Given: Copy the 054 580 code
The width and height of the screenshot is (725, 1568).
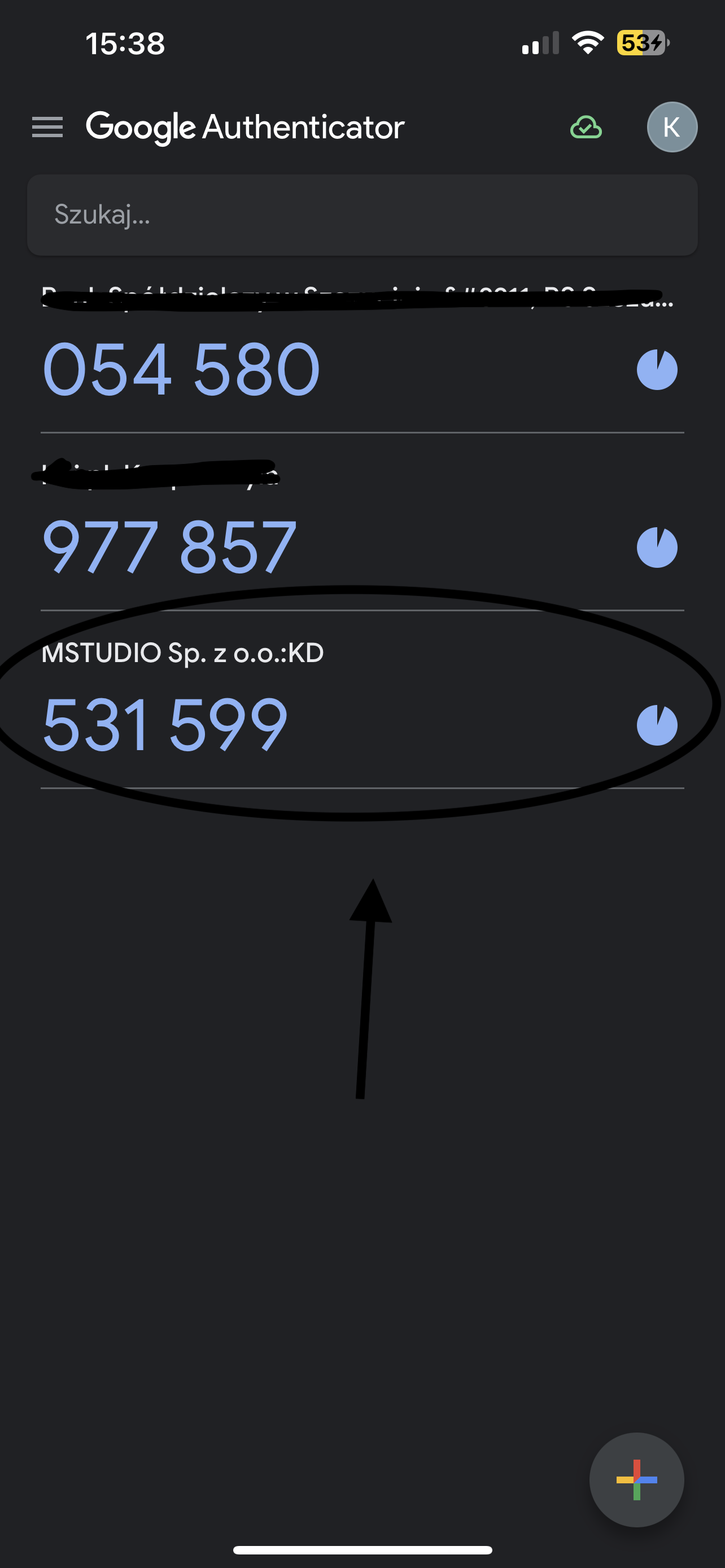Looking at the screenshot, I should [181, 369].
